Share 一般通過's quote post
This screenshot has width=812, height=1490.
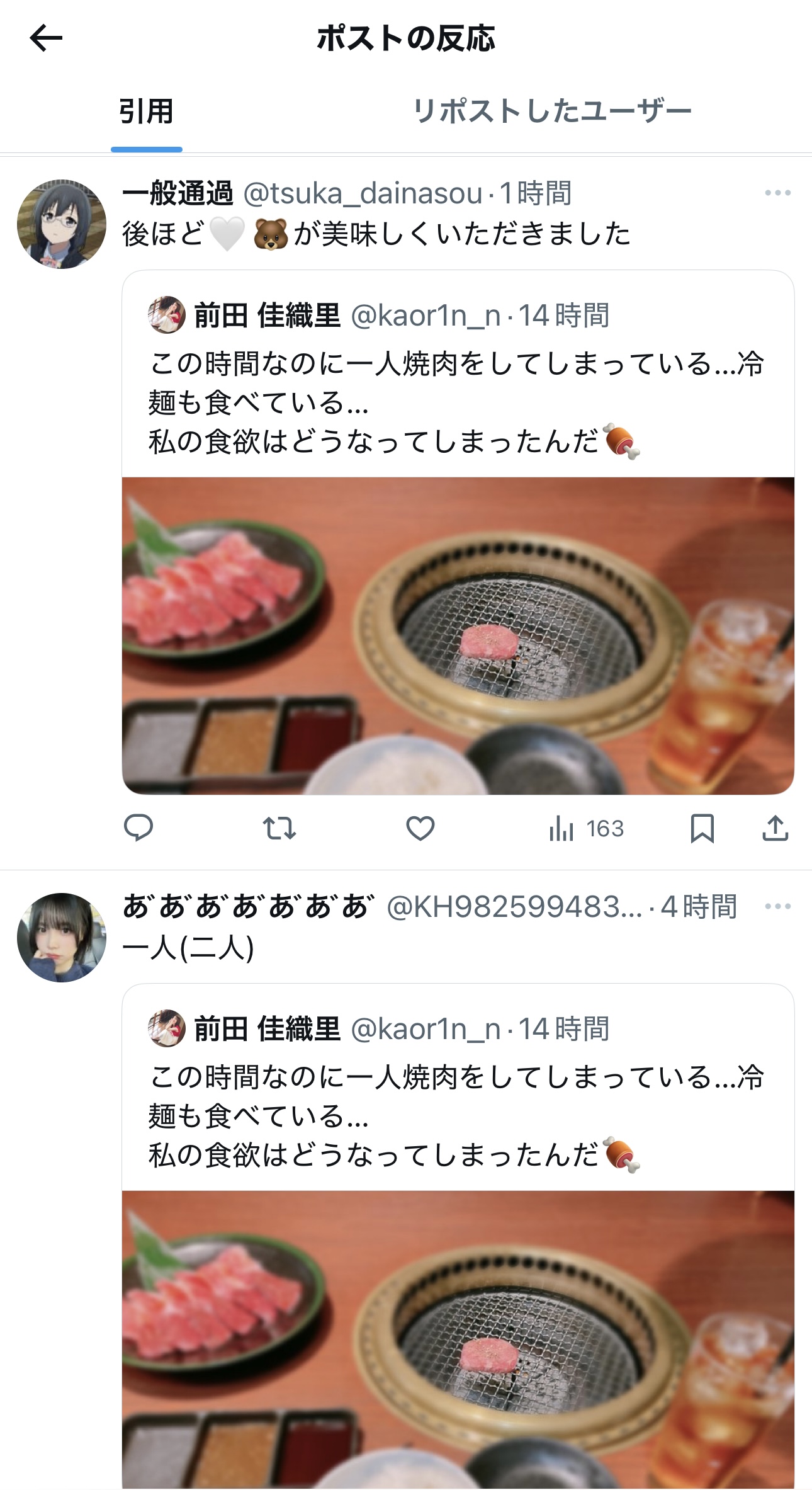coord(775,828)
